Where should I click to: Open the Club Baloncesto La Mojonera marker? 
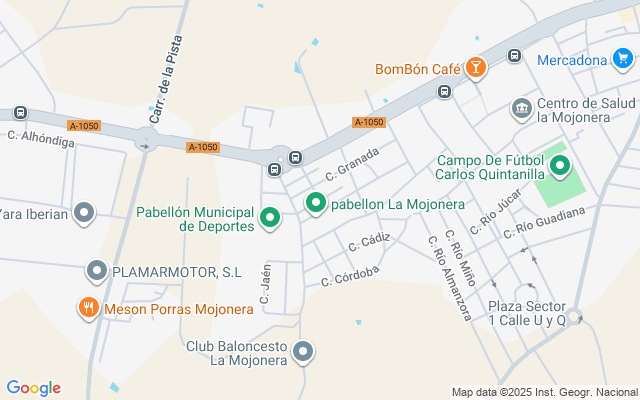(x=303, y=352)
